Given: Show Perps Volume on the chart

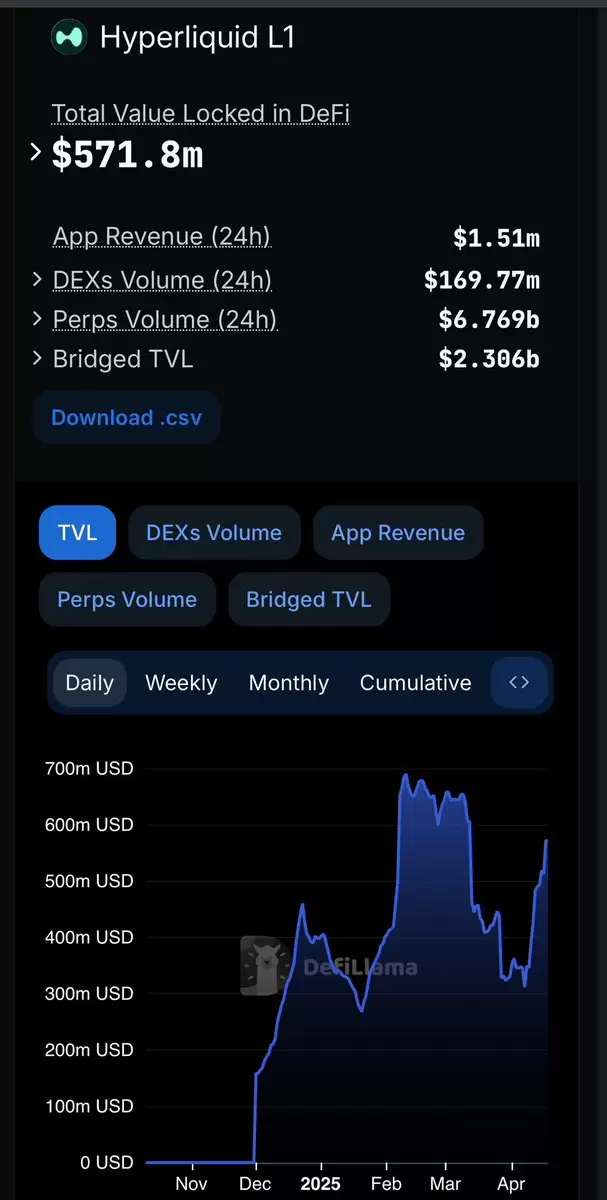Looking at the screenshot, I should tap(127, 600).
